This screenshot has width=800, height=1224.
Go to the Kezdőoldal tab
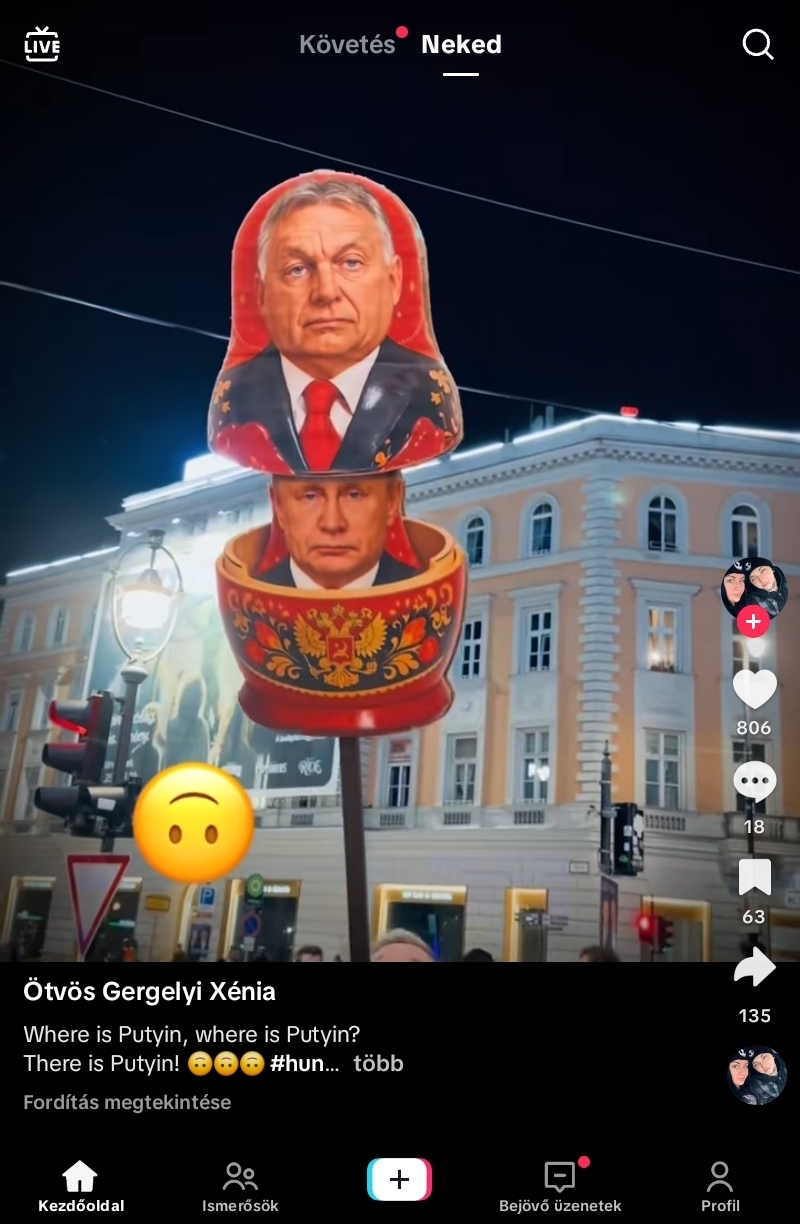click(x=80, y=1186)
